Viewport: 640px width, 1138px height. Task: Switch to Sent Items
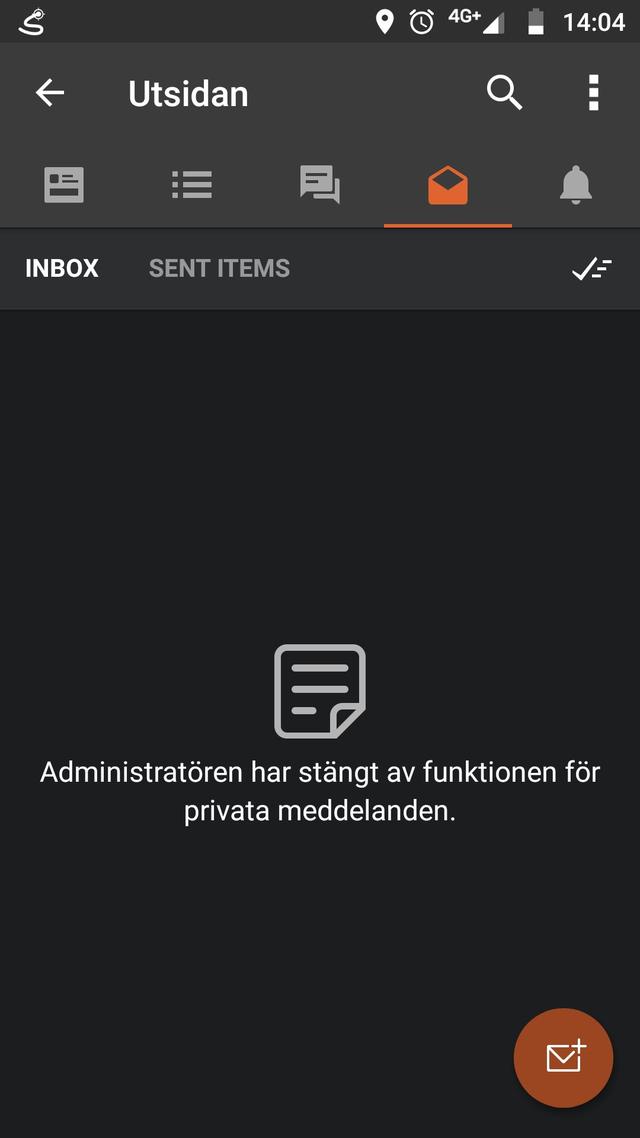click(219, 268)
